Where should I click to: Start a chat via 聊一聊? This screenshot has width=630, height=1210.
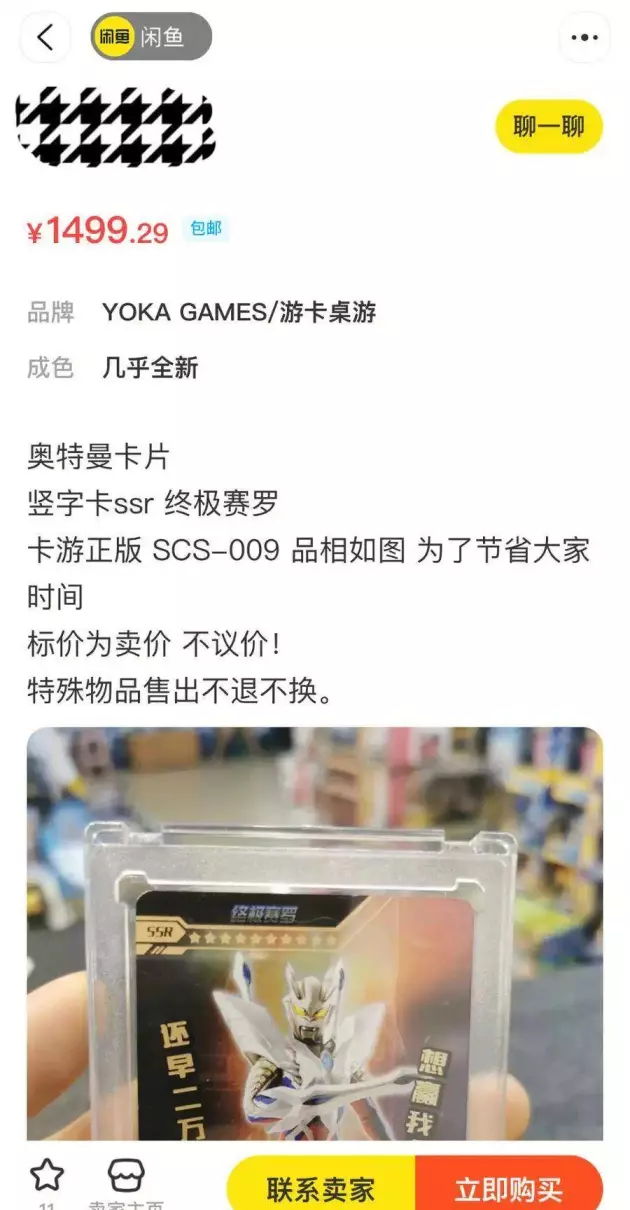point(549,127)
